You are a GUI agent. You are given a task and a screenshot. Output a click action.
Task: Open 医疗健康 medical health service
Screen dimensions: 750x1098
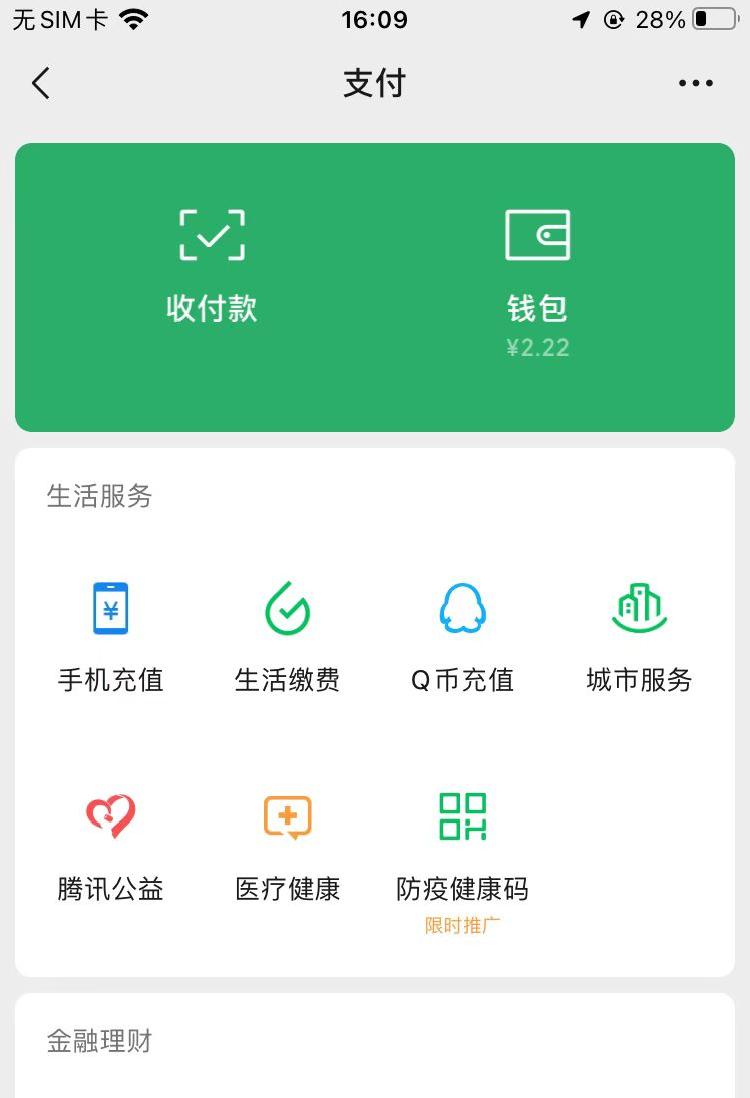(x=287, y=843)
